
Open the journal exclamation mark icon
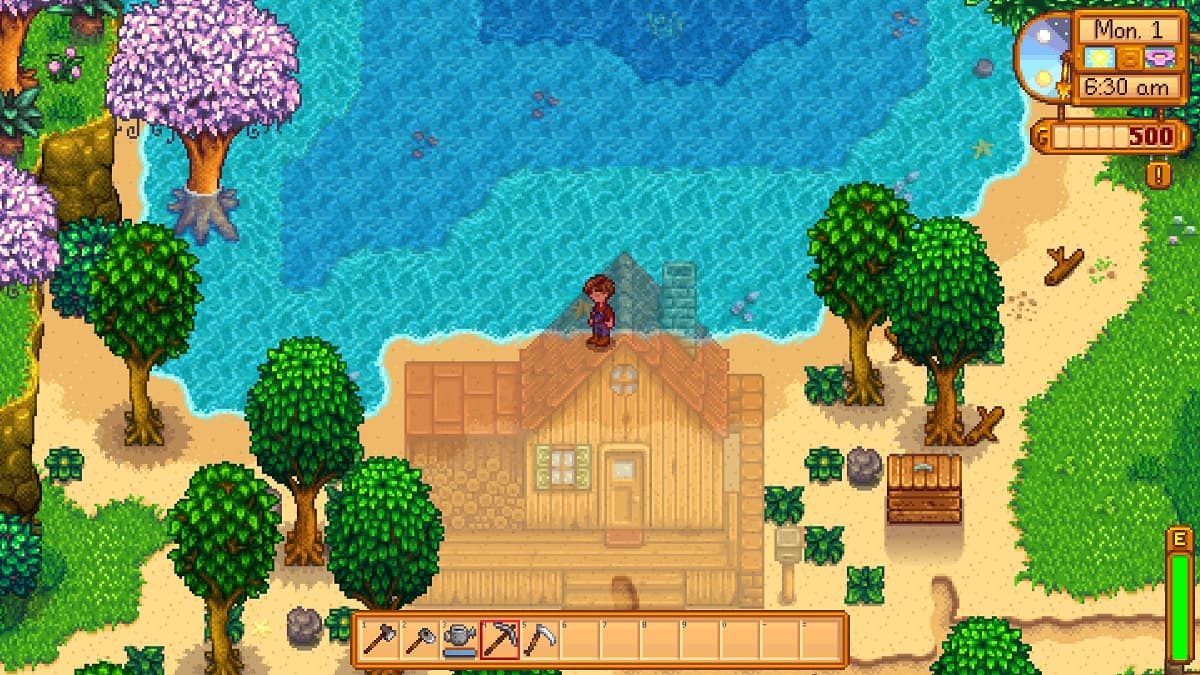tap(1159, 174)
